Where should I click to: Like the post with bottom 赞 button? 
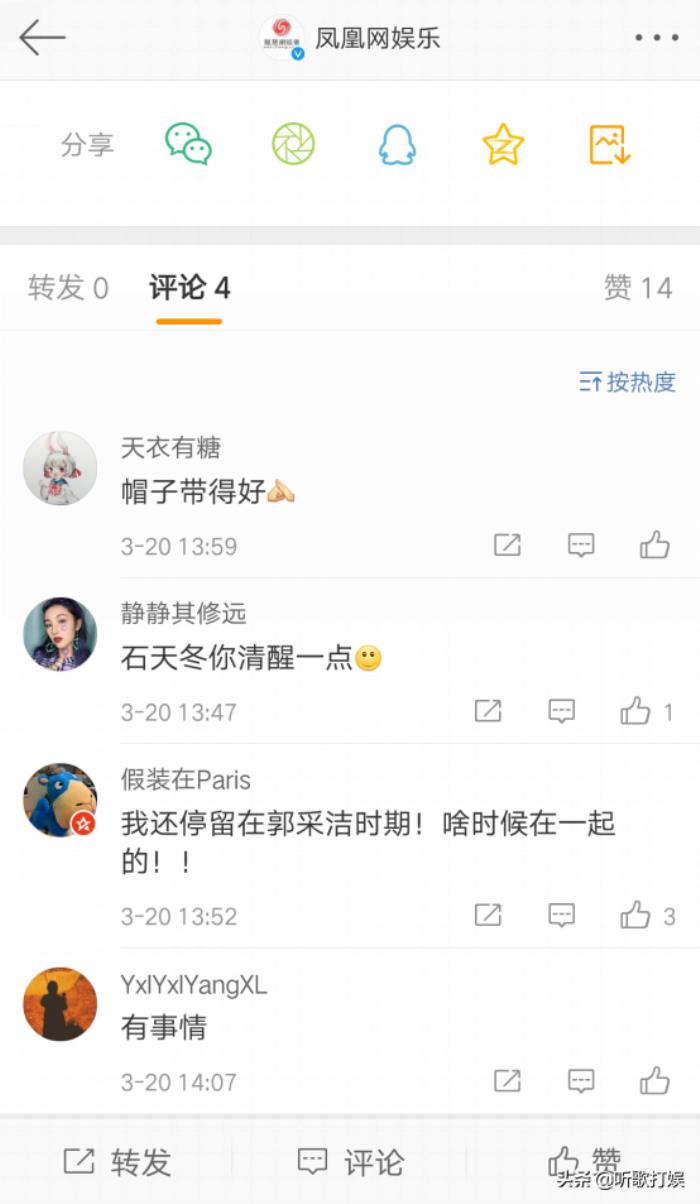585,1160
